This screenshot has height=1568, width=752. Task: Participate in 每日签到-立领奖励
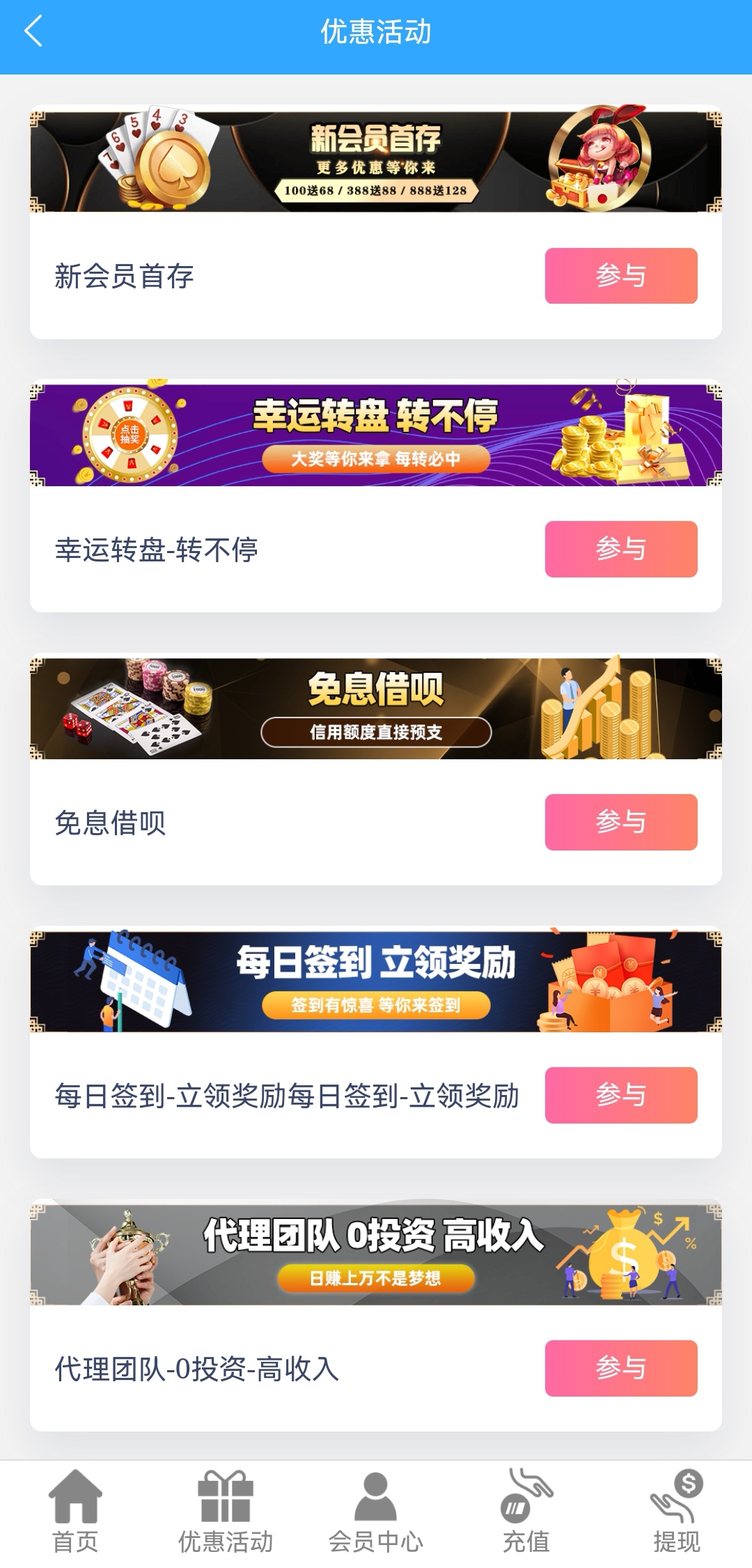(x=620, y=1095)
